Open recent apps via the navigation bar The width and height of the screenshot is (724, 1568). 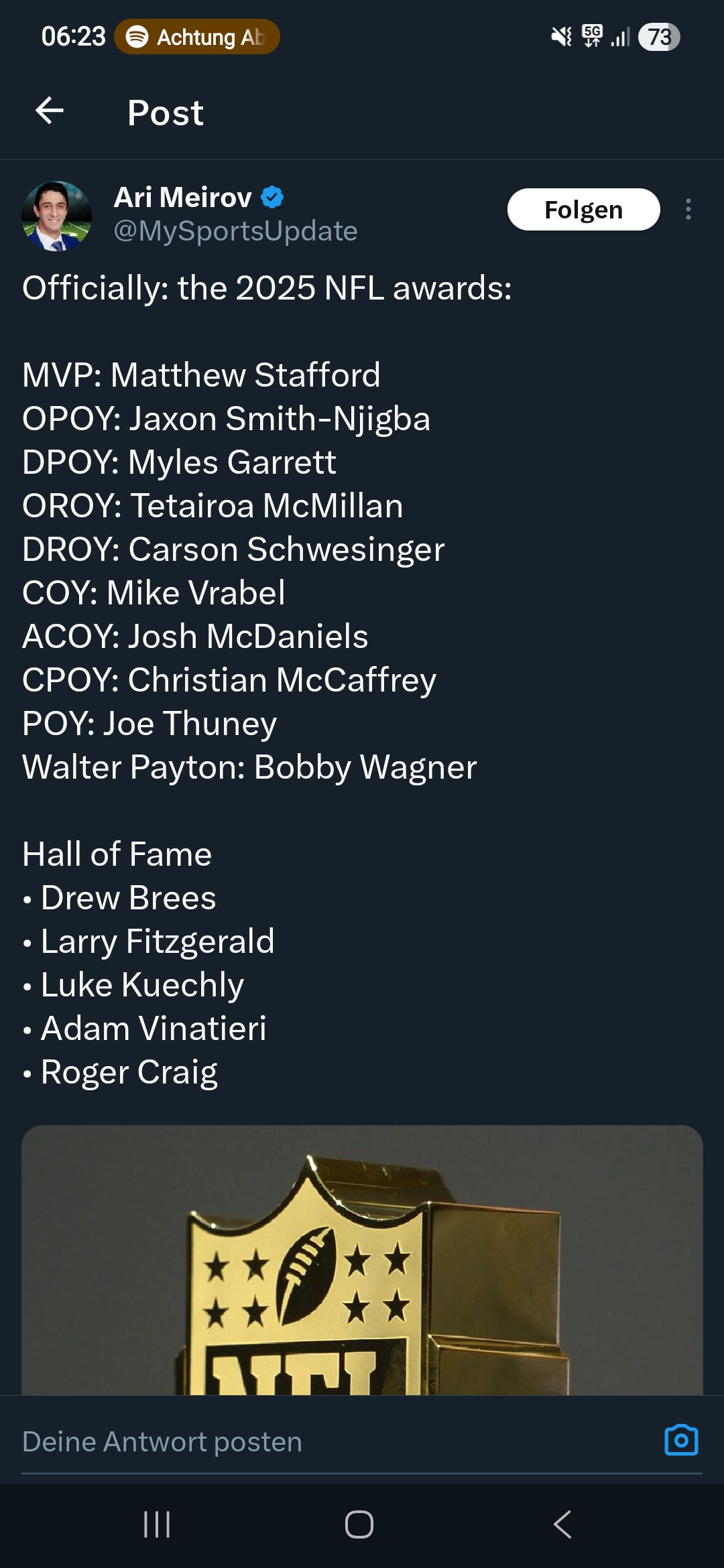[x=157, y=1525]
